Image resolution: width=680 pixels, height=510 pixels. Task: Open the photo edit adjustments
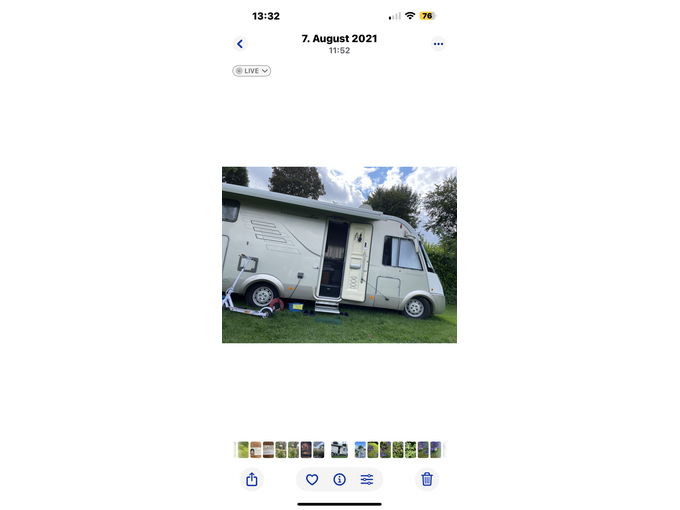(x=367, y=480)
